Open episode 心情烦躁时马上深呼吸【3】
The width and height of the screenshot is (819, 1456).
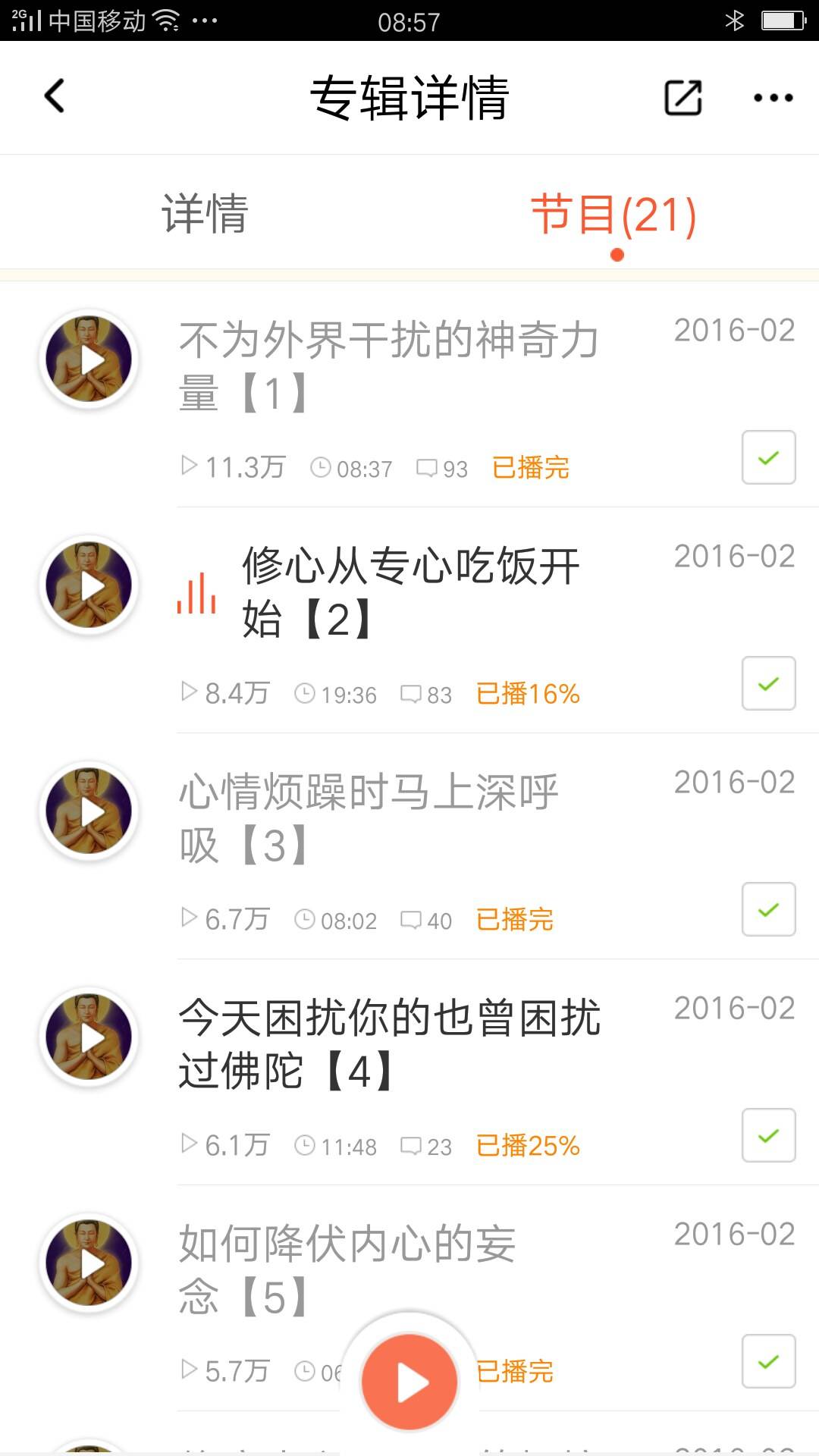369,817
